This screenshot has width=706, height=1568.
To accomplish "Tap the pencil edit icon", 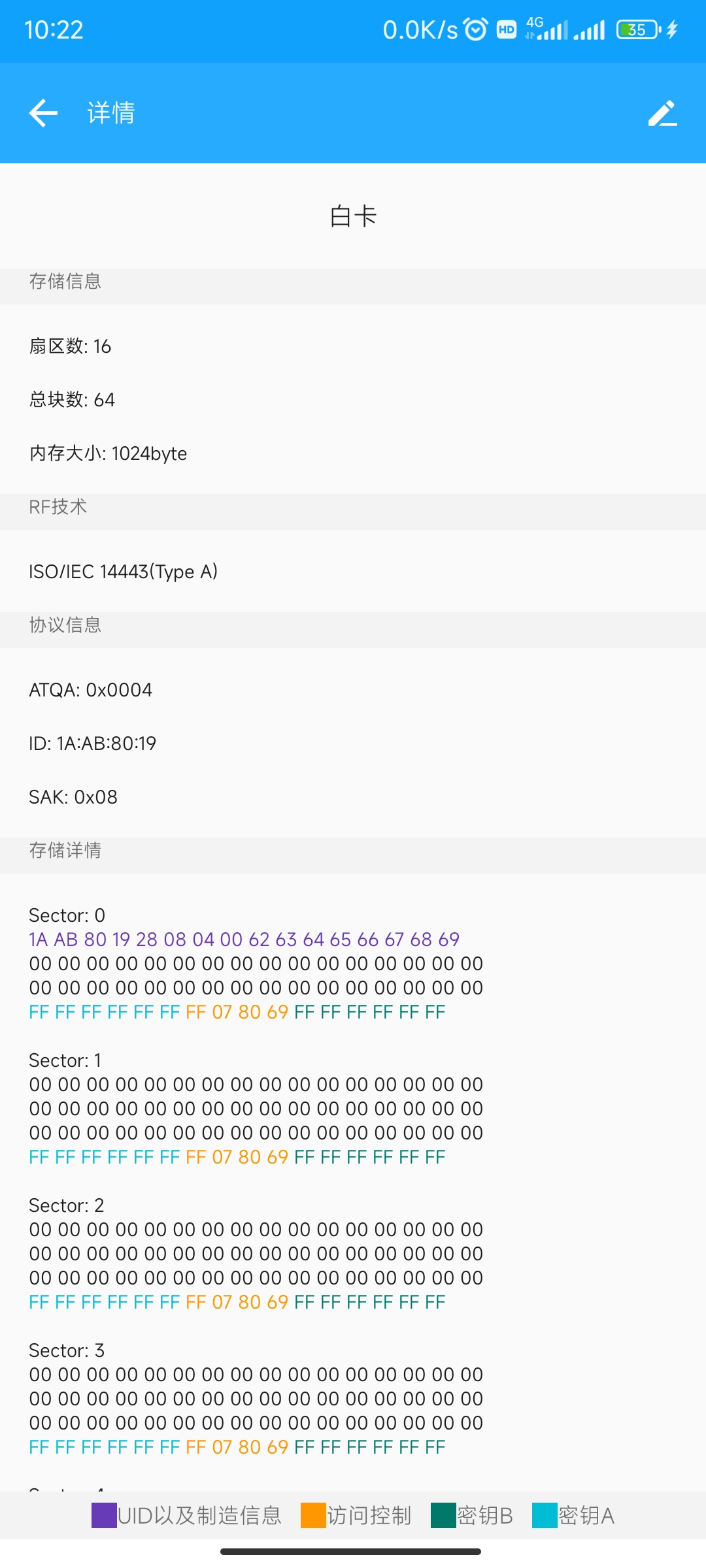I will pos(662,113).
